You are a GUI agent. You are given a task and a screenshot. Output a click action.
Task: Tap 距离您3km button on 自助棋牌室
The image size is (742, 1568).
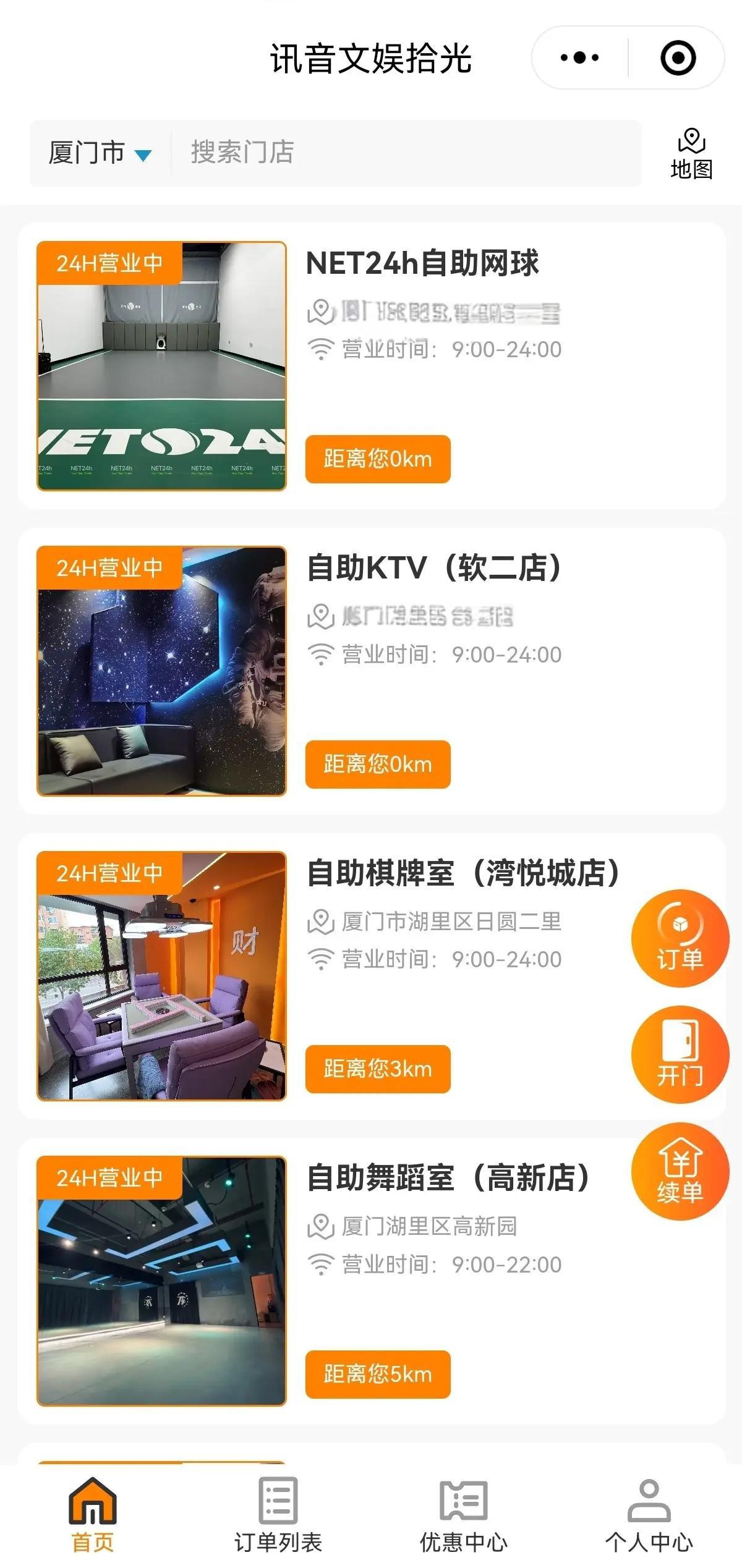(378, 1069)
